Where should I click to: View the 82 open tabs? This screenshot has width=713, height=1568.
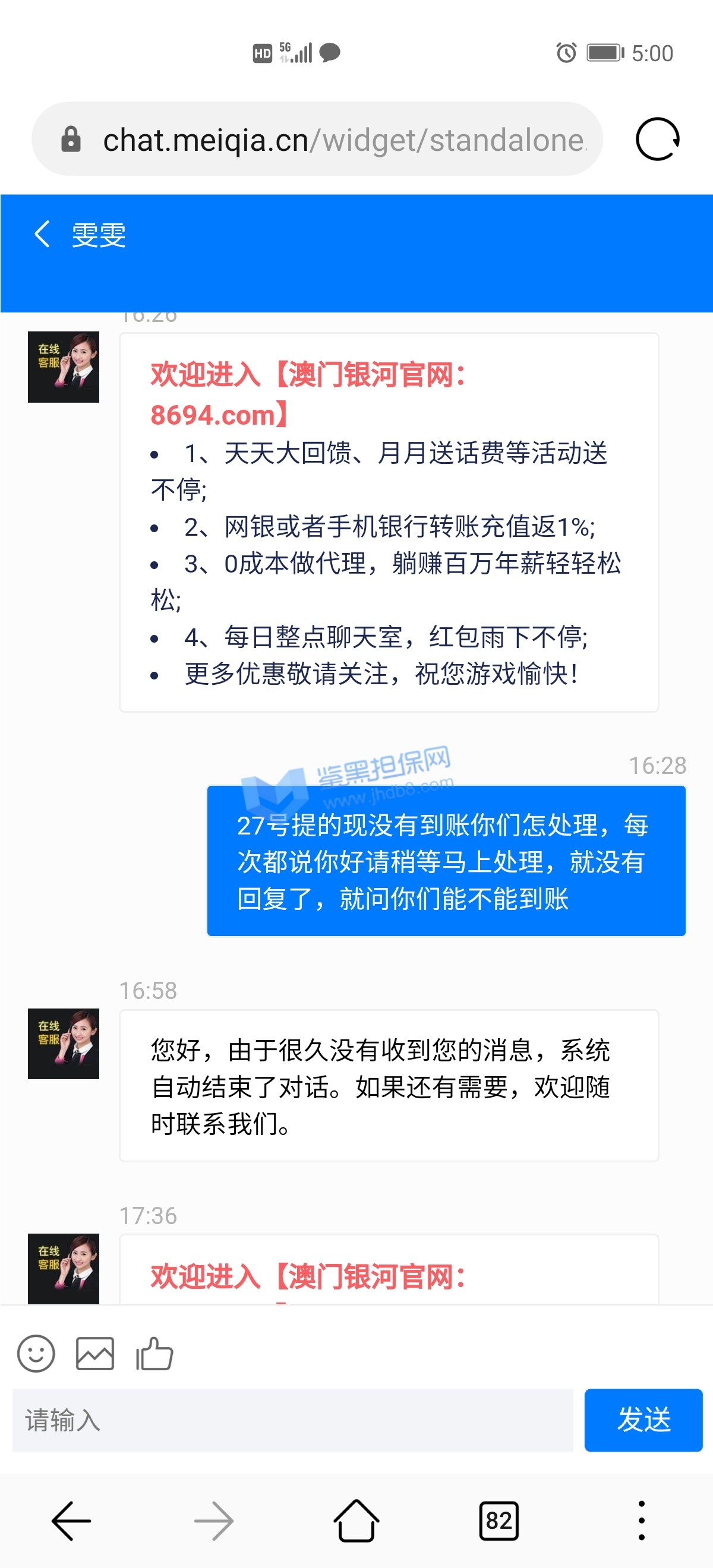pos(499,1520)
